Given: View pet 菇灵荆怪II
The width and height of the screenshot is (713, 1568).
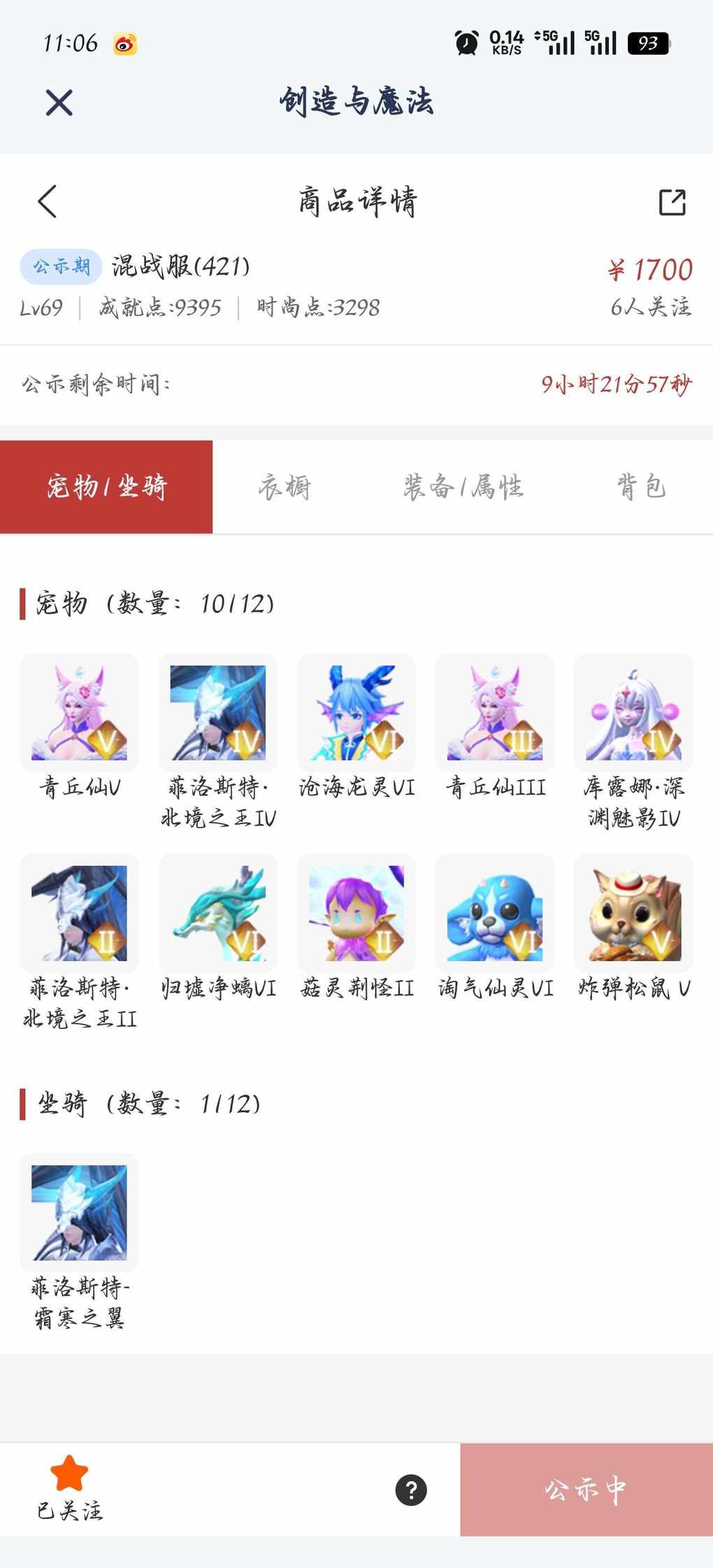Looking at the screenshot, I should [x=356, y=913].
